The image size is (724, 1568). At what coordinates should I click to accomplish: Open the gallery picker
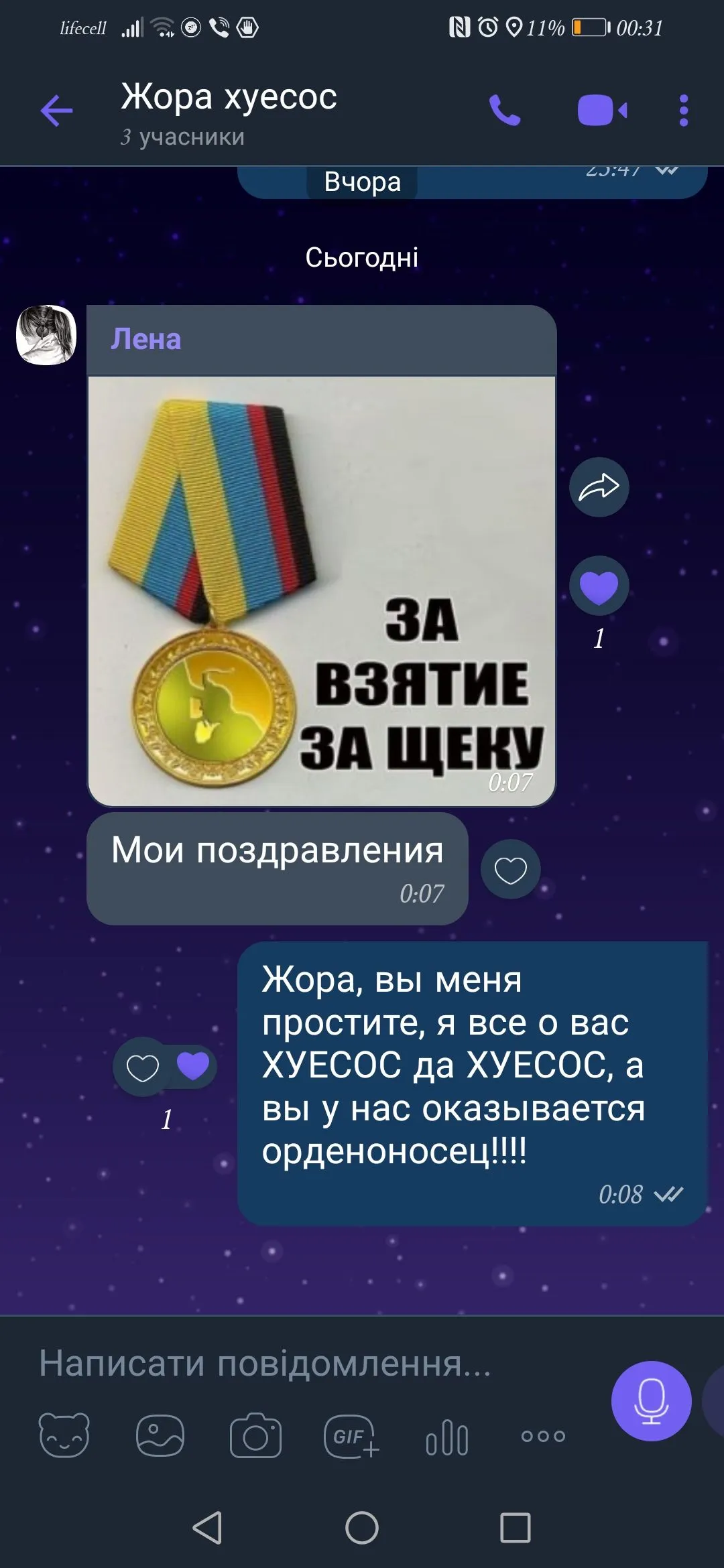click(160, 1435)
